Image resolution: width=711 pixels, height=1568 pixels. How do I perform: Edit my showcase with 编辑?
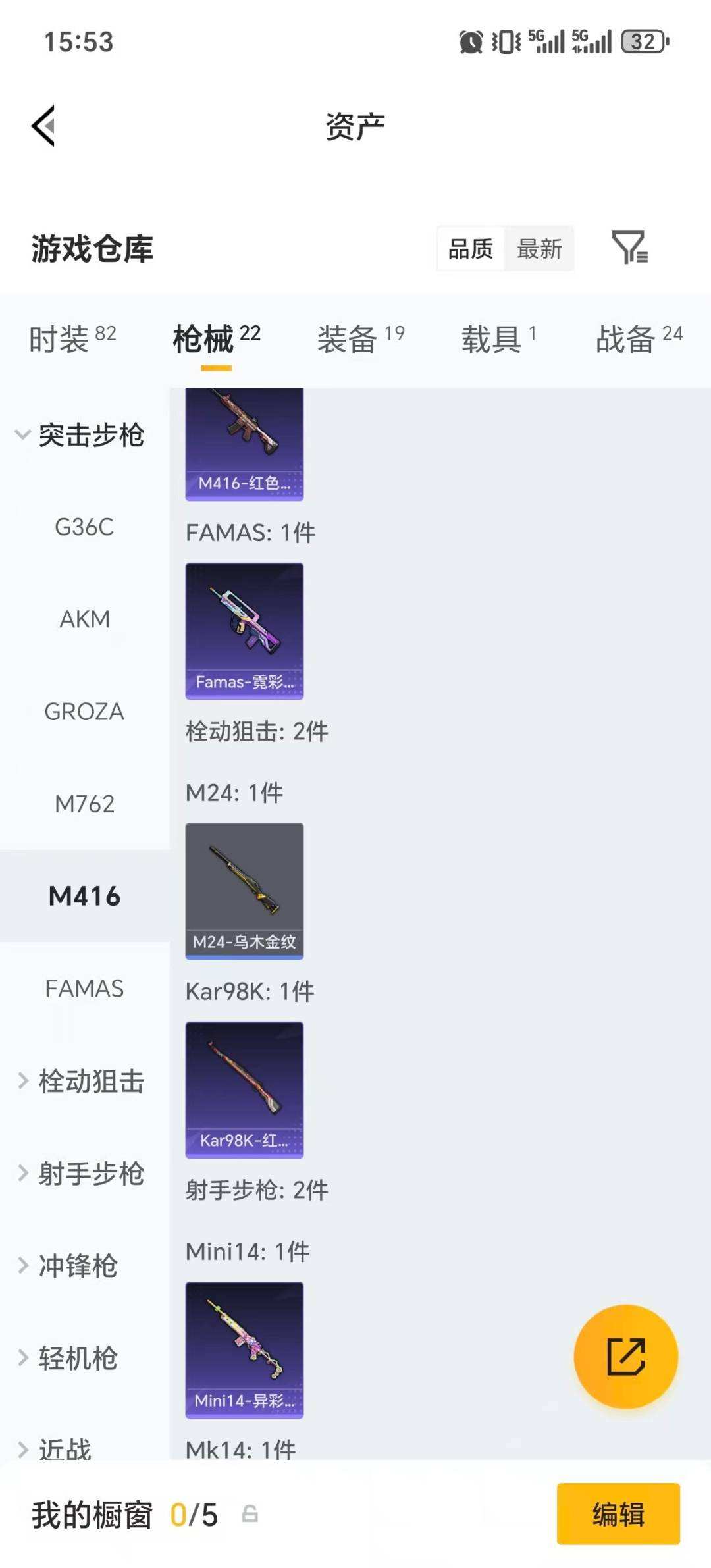coord(618,1513)
